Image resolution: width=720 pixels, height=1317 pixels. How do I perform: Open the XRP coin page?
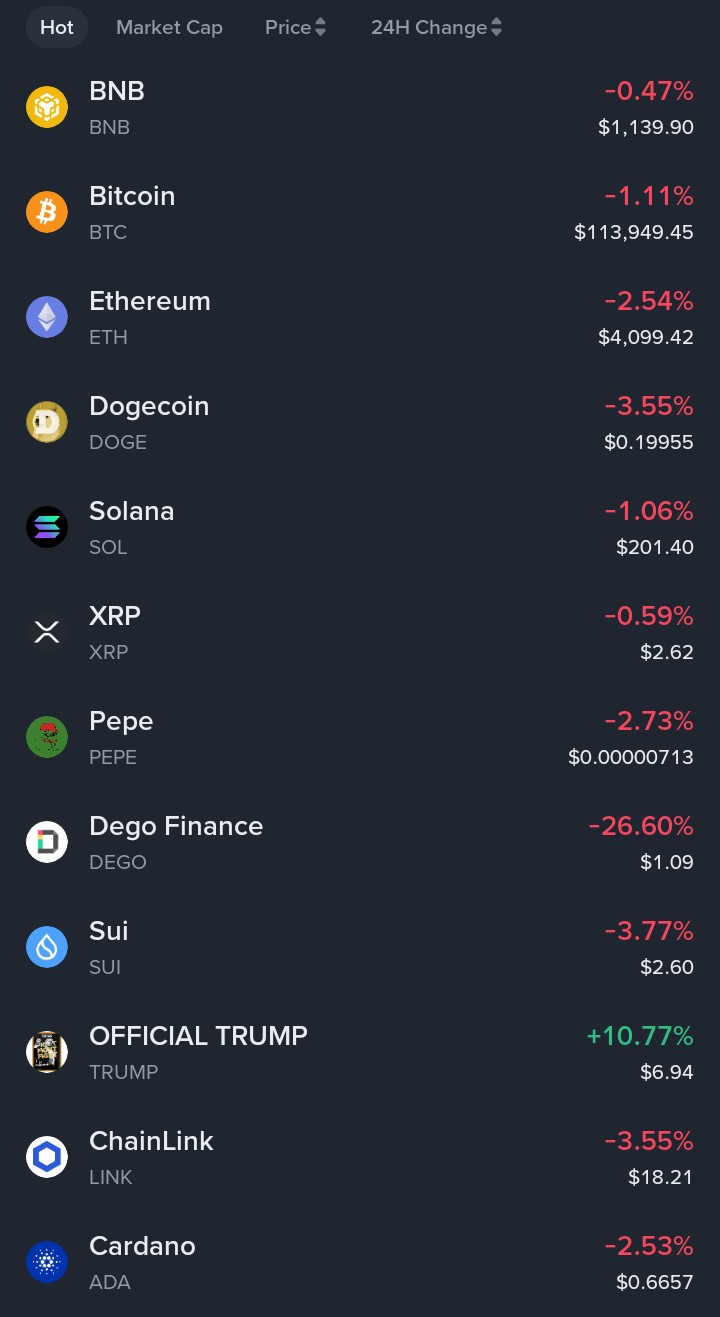360,632
